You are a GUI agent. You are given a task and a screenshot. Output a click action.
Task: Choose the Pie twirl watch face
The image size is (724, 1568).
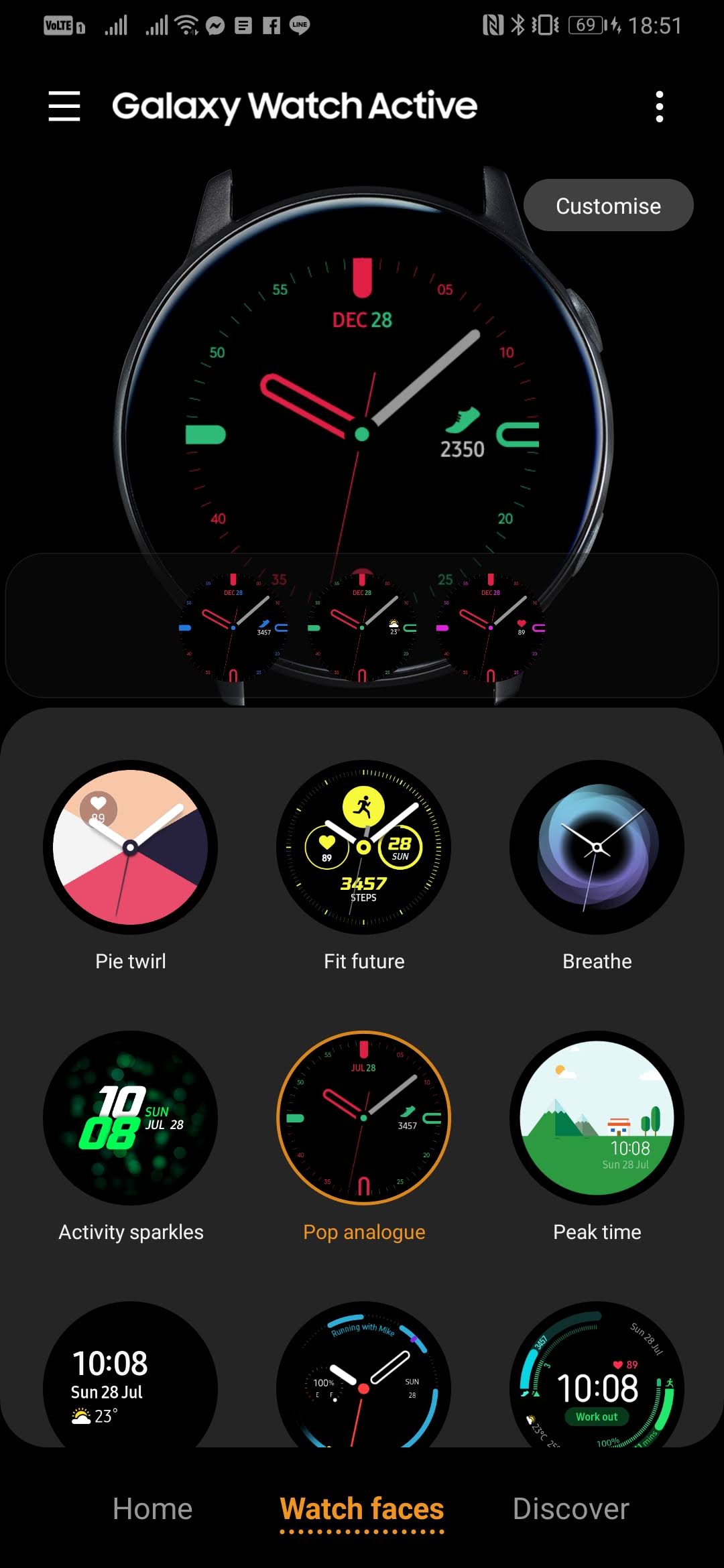coord(131,848)
